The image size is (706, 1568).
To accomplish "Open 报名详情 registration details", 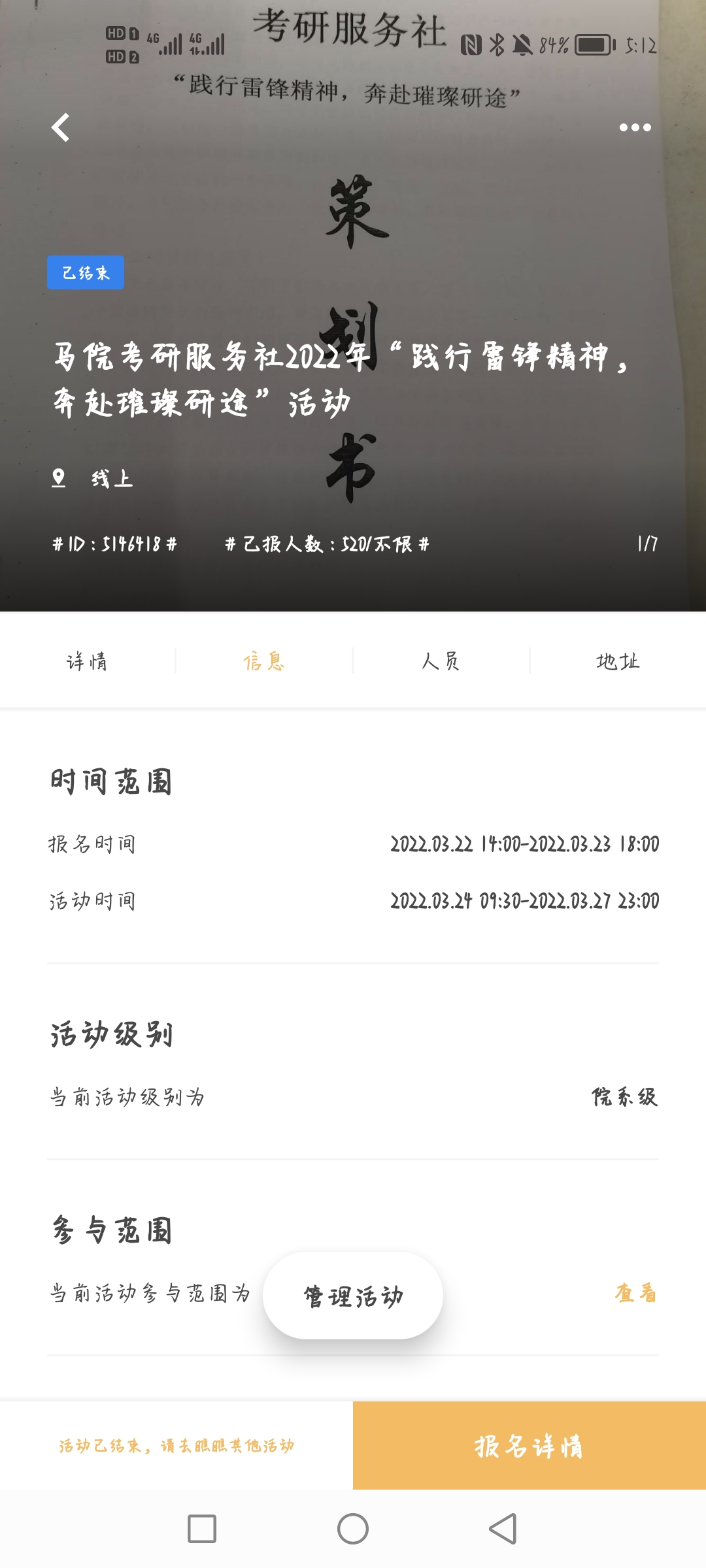I will pyautogui.click(x=529, y=1445).
